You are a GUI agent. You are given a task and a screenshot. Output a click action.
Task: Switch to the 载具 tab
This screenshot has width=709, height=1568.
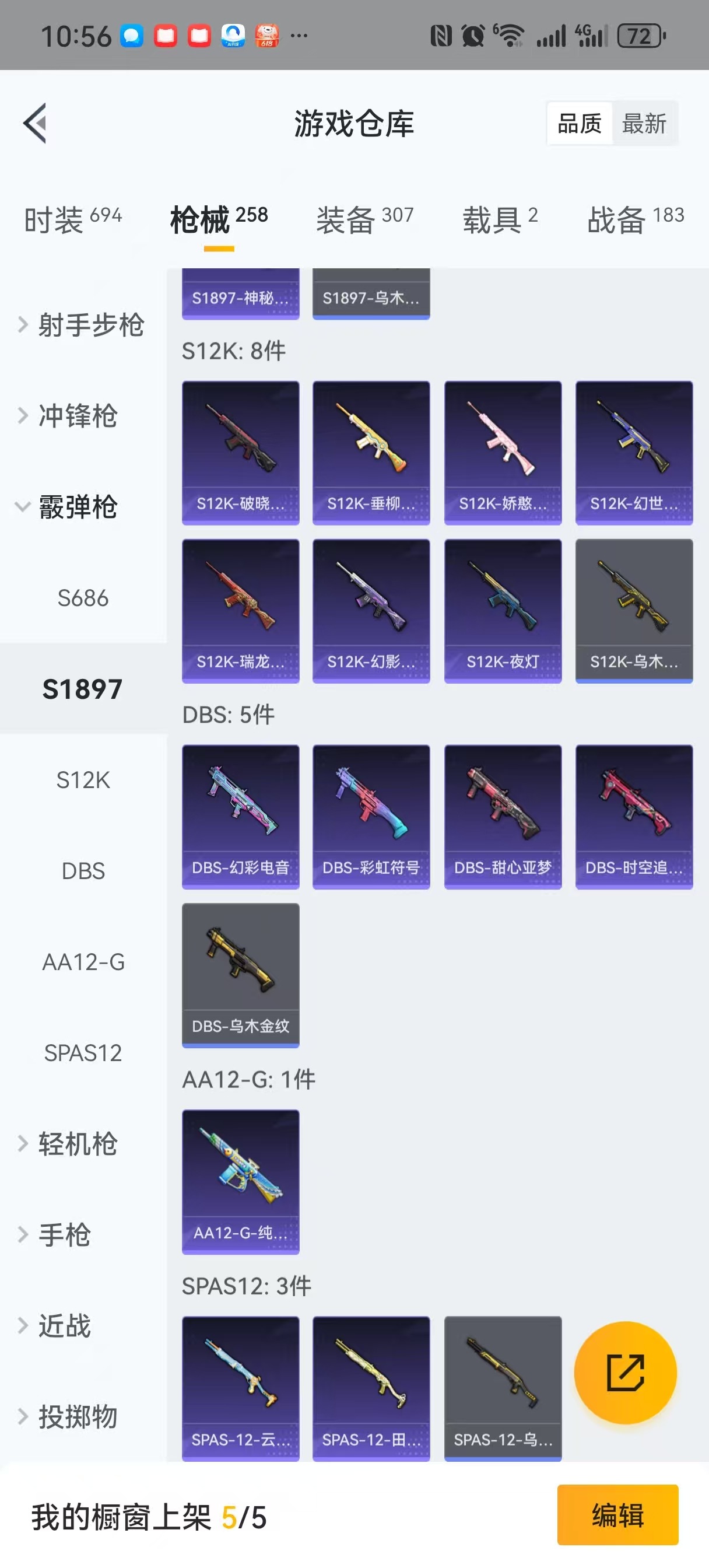500,219
